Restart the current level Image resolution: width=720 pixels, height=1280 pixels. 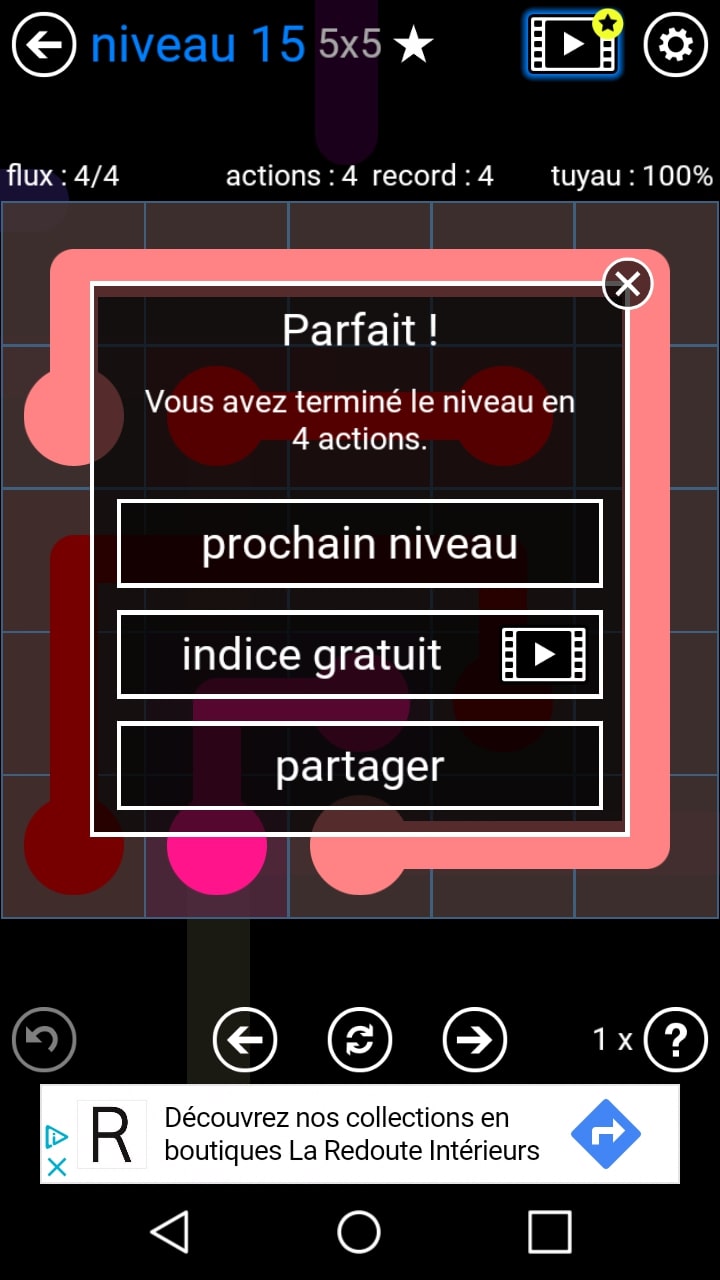coord(360,1040)
